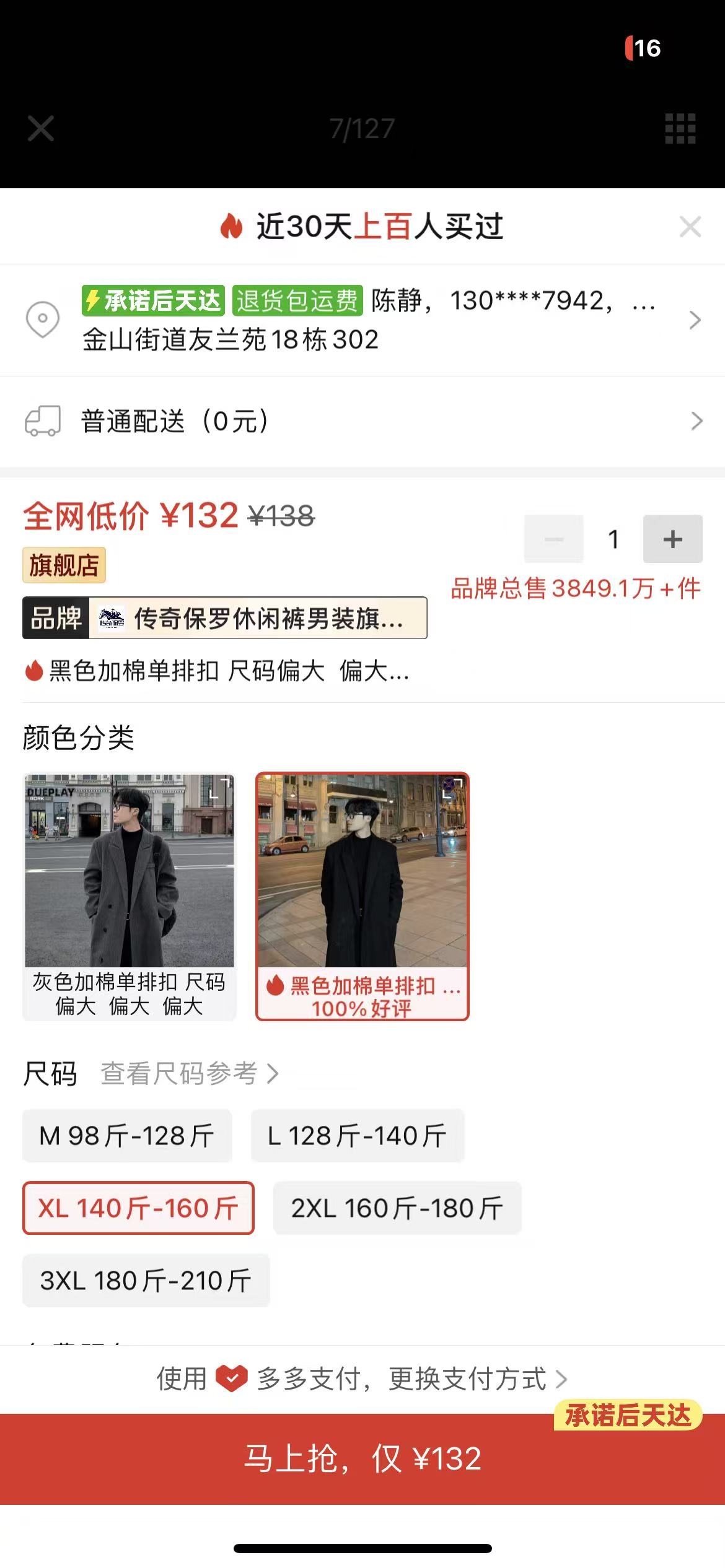This screenshot has width=725, height=1568.
Task: Close the image viewer with the X
Action: tap(41, 129)
